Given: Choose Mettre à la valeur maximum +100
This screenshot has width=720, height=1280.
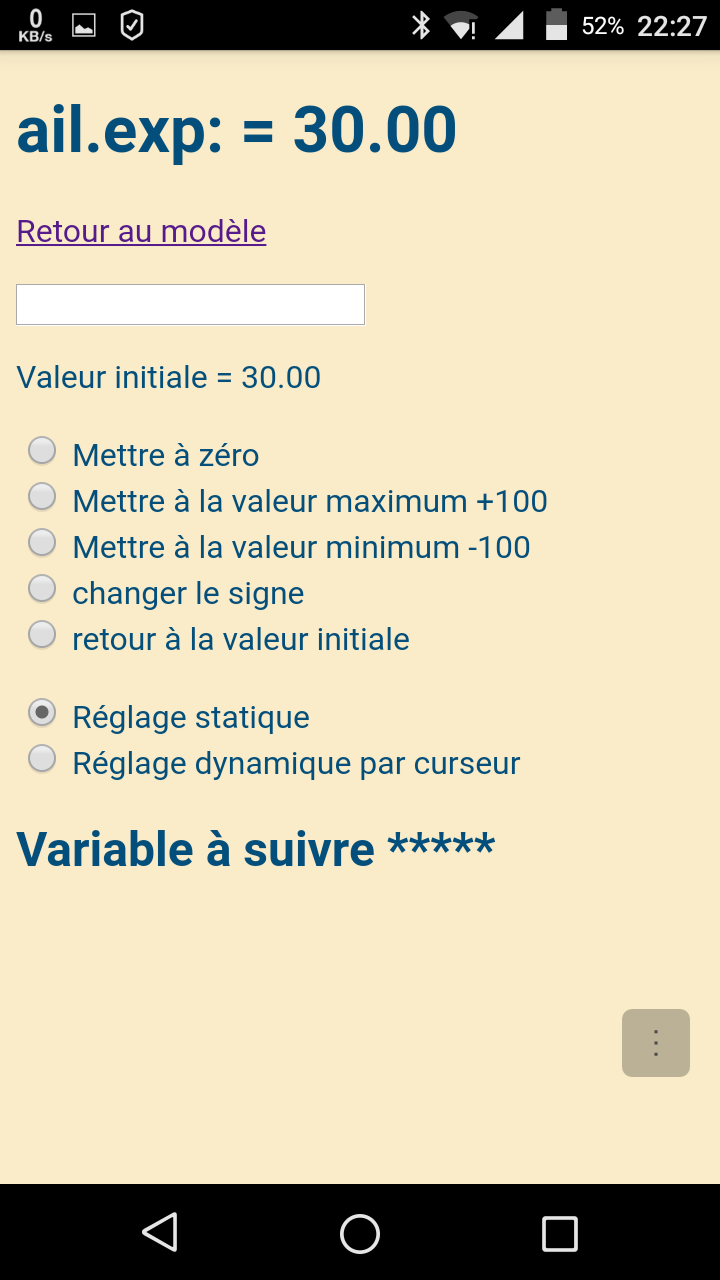Looking at the screenshot, I should 42,496.
